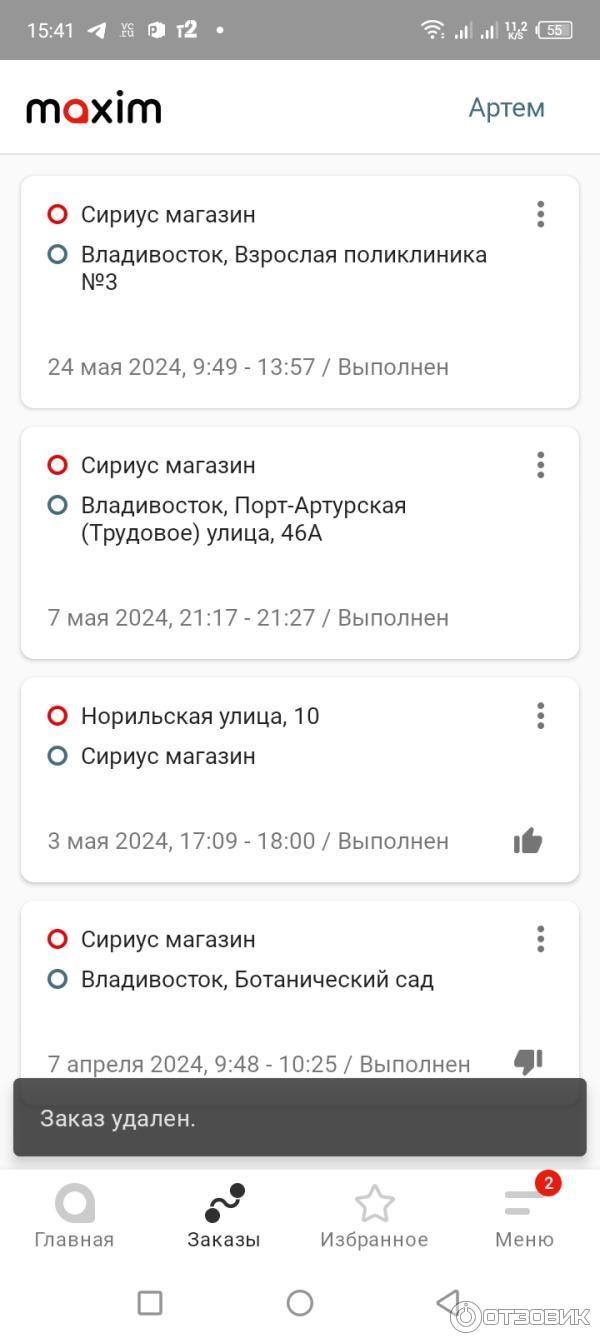Tap the thumbs-up rating on the 3 мая order
The width and height of the screenshot is (600, 1343).
528,841
